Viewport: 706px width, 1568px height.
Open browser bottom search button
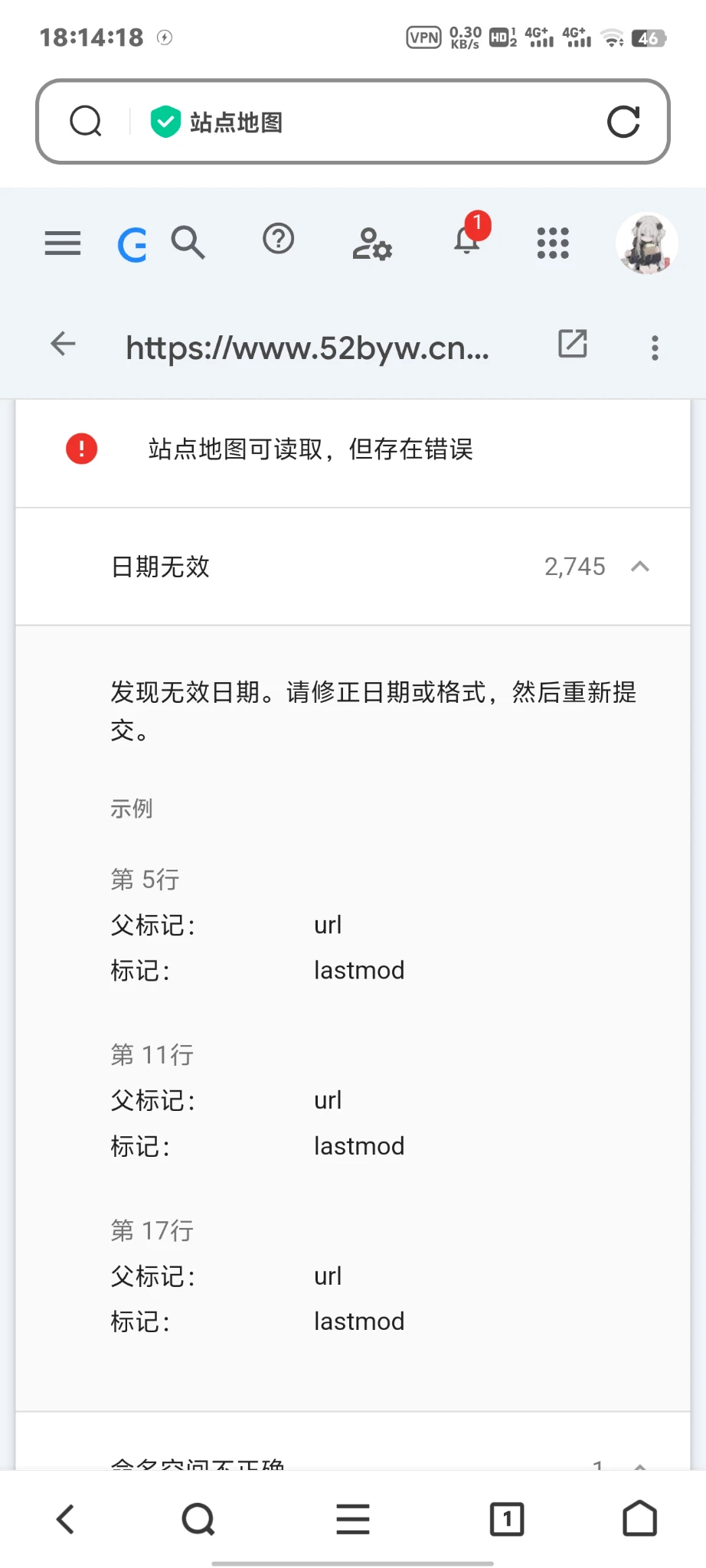click(x=198, y=1519)
